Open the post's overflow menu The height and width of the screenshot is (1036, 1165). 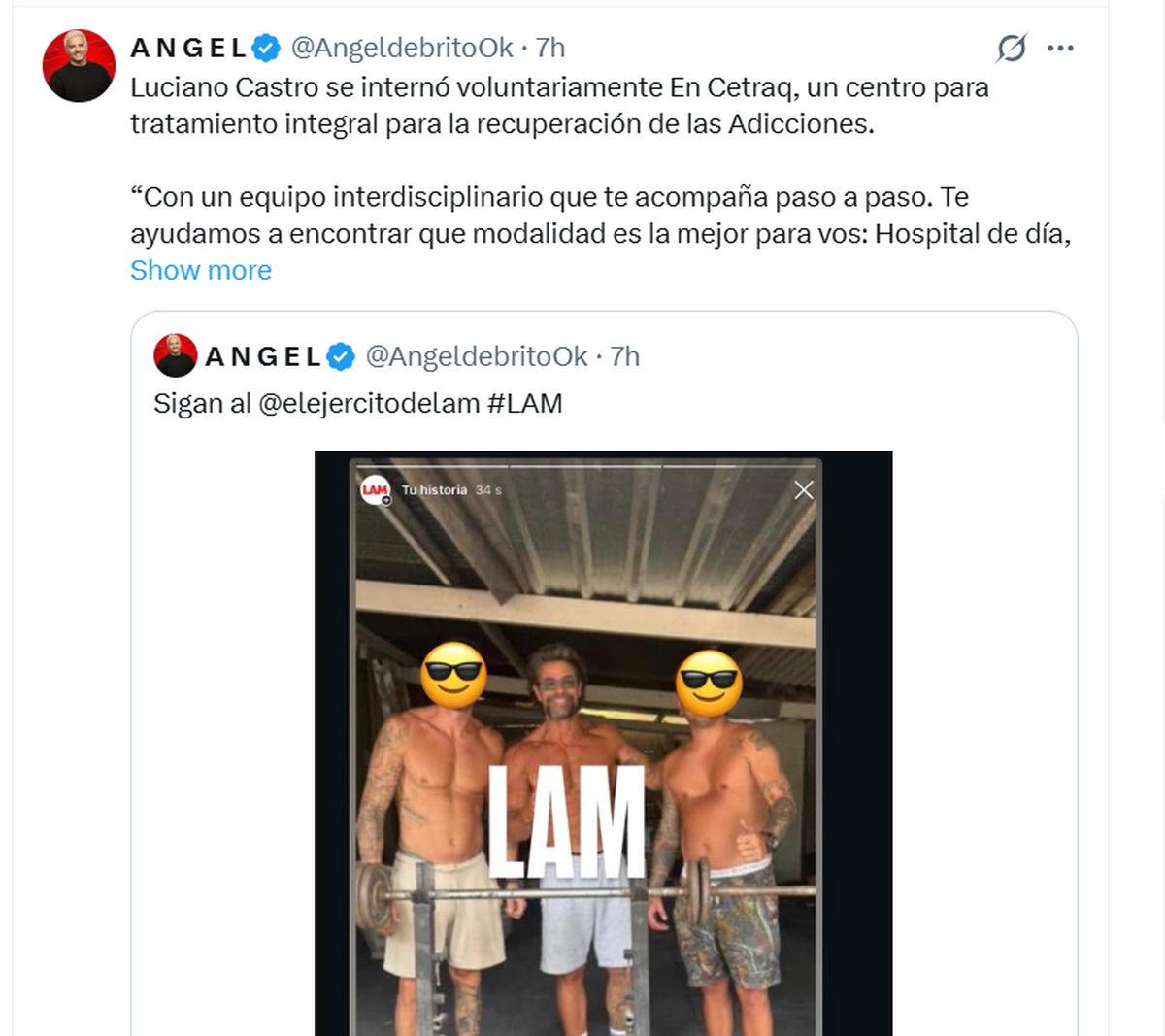(x=1060, y=48)
